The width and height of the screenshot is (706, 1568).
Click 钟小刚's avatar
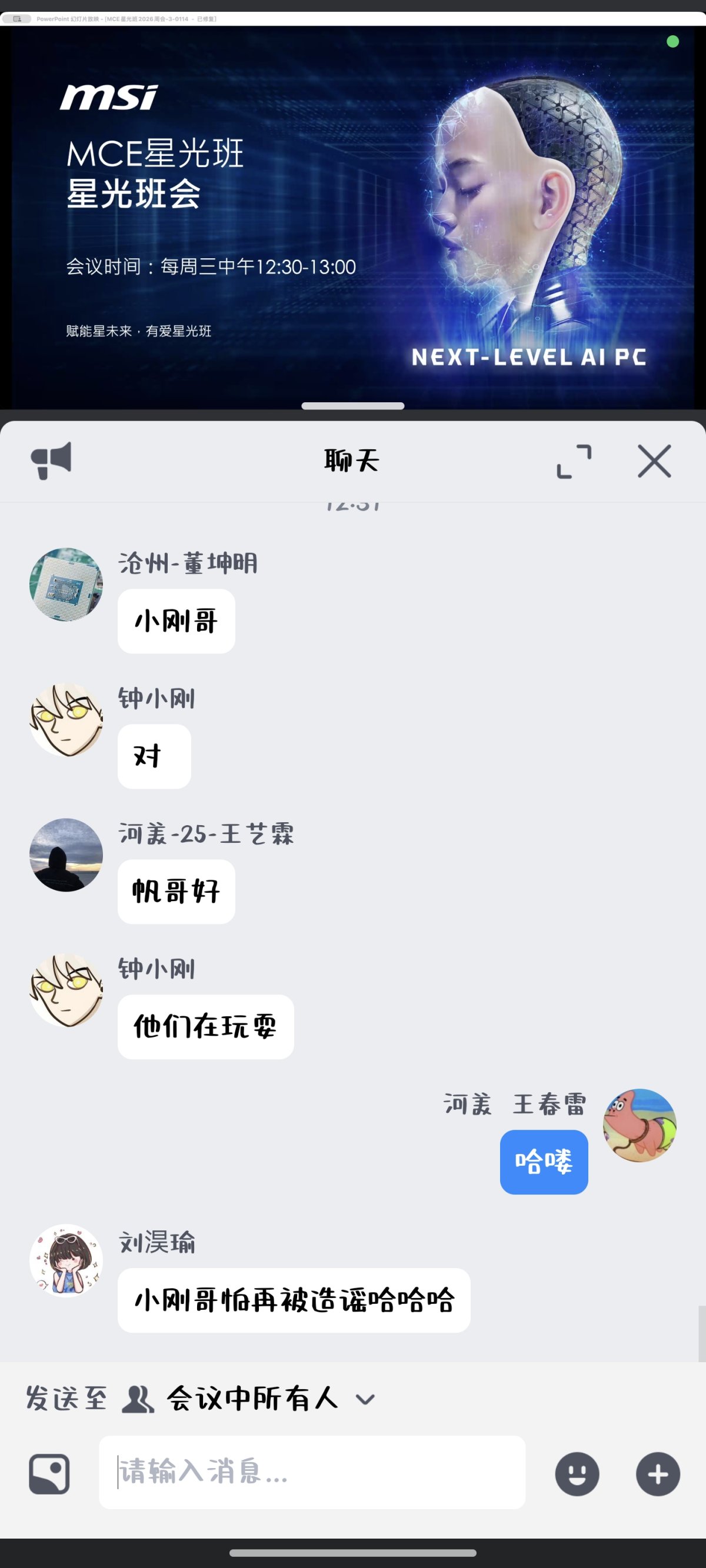point(66,720)
